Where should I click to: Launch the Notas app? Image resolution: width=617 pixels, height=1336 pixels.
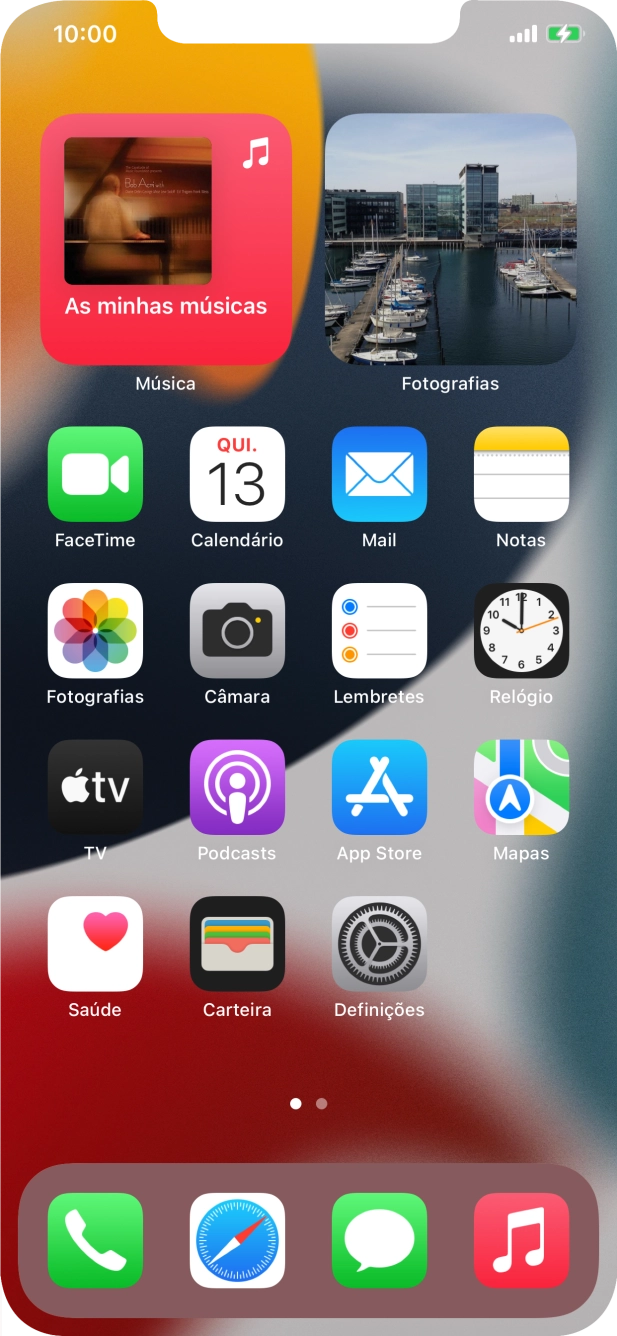(x=521, y=474)
